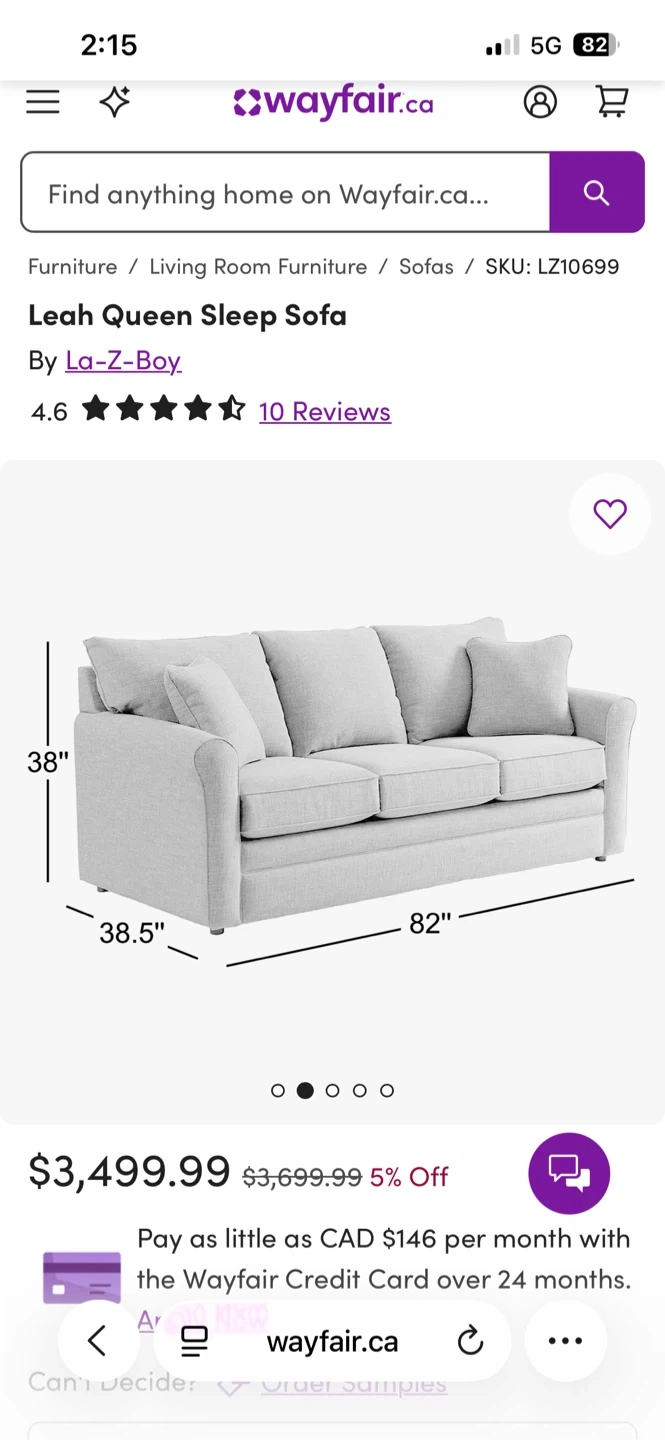Viewport: 665px width, 1440px height.
Task: Open the Living Room Furniture breadcrumb
Action: [258, 267]
